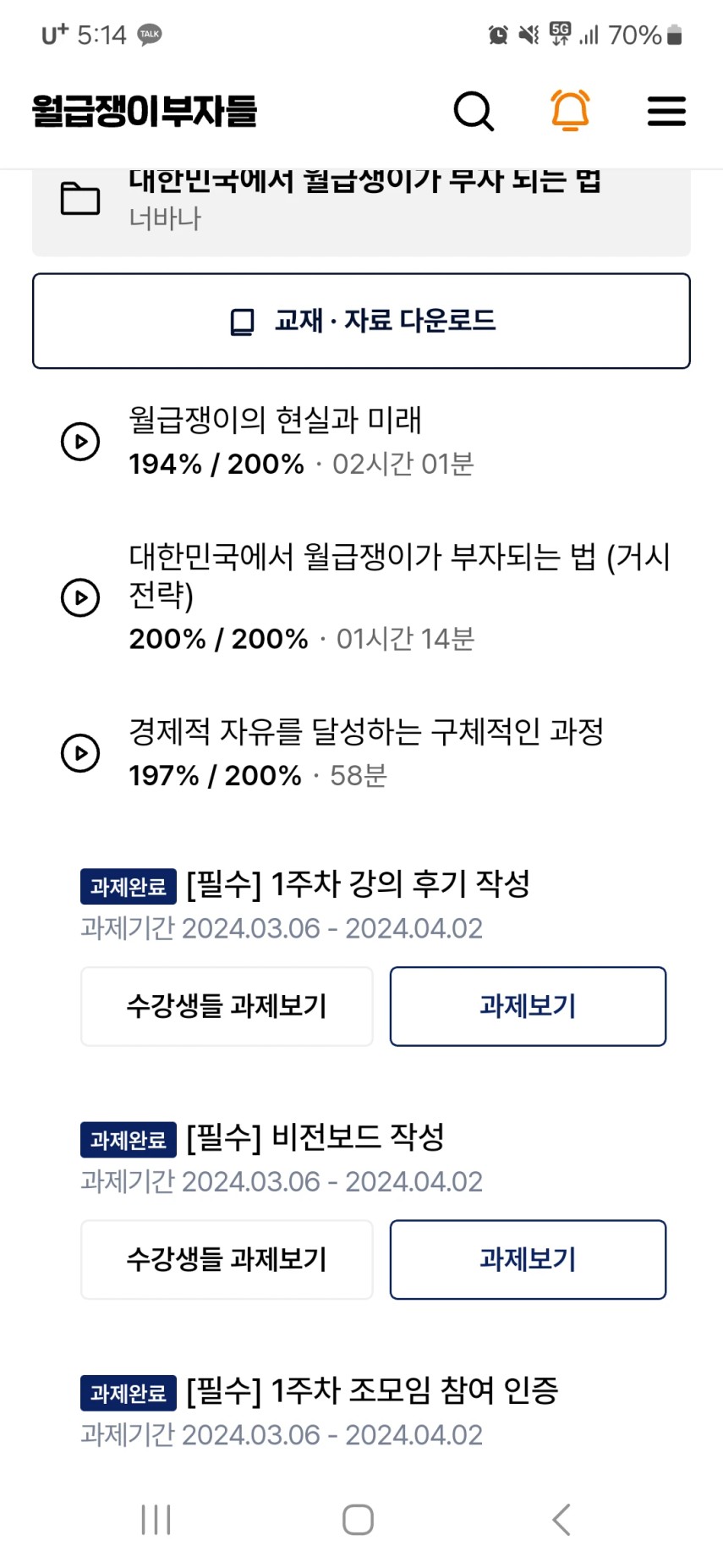This screenshot has height=1568, width=723.
Task: Tap 과제보기 for 1주차 강의 후기 작성
Action: pos(528,1006)
